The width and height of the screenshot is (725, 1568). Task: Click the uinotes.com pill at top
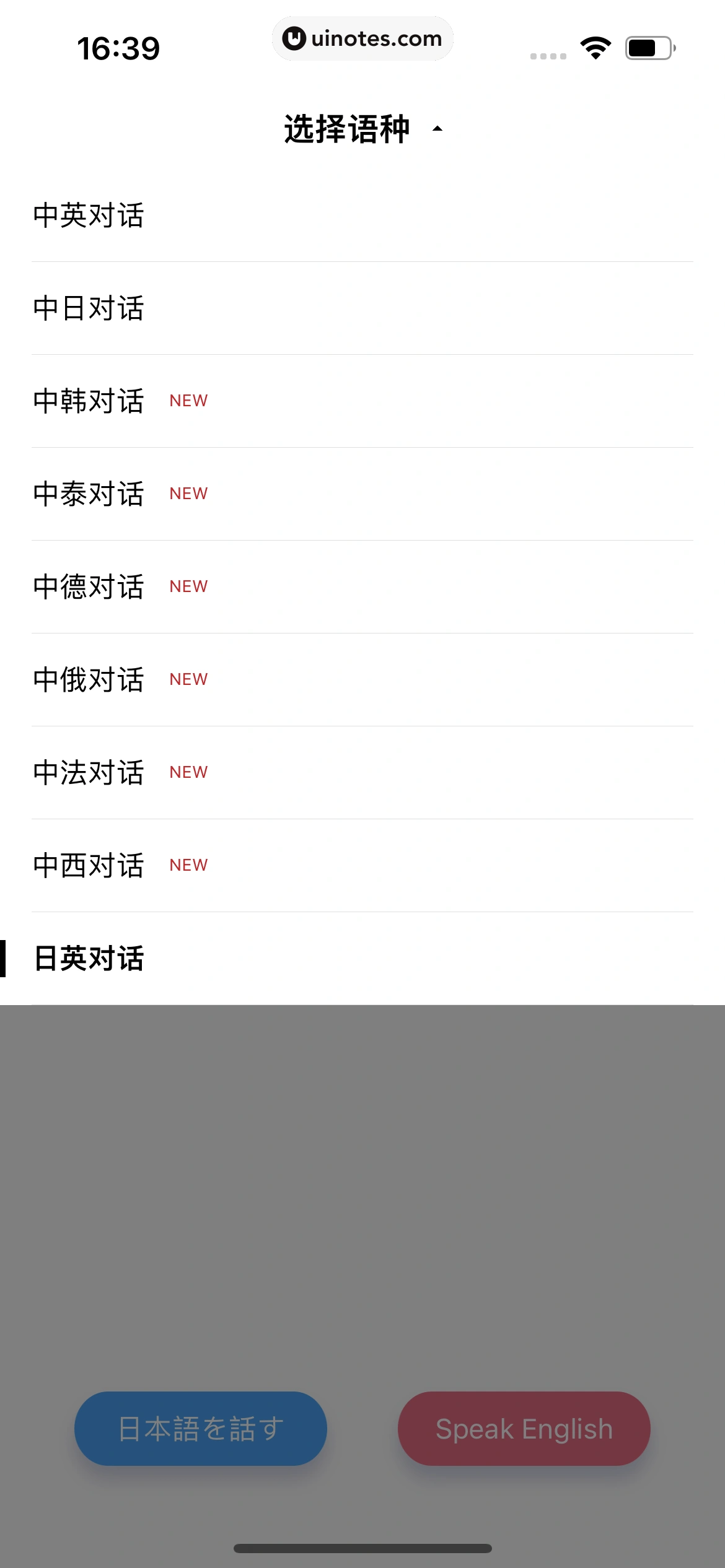pyautogui.click(x=362, y=38)
